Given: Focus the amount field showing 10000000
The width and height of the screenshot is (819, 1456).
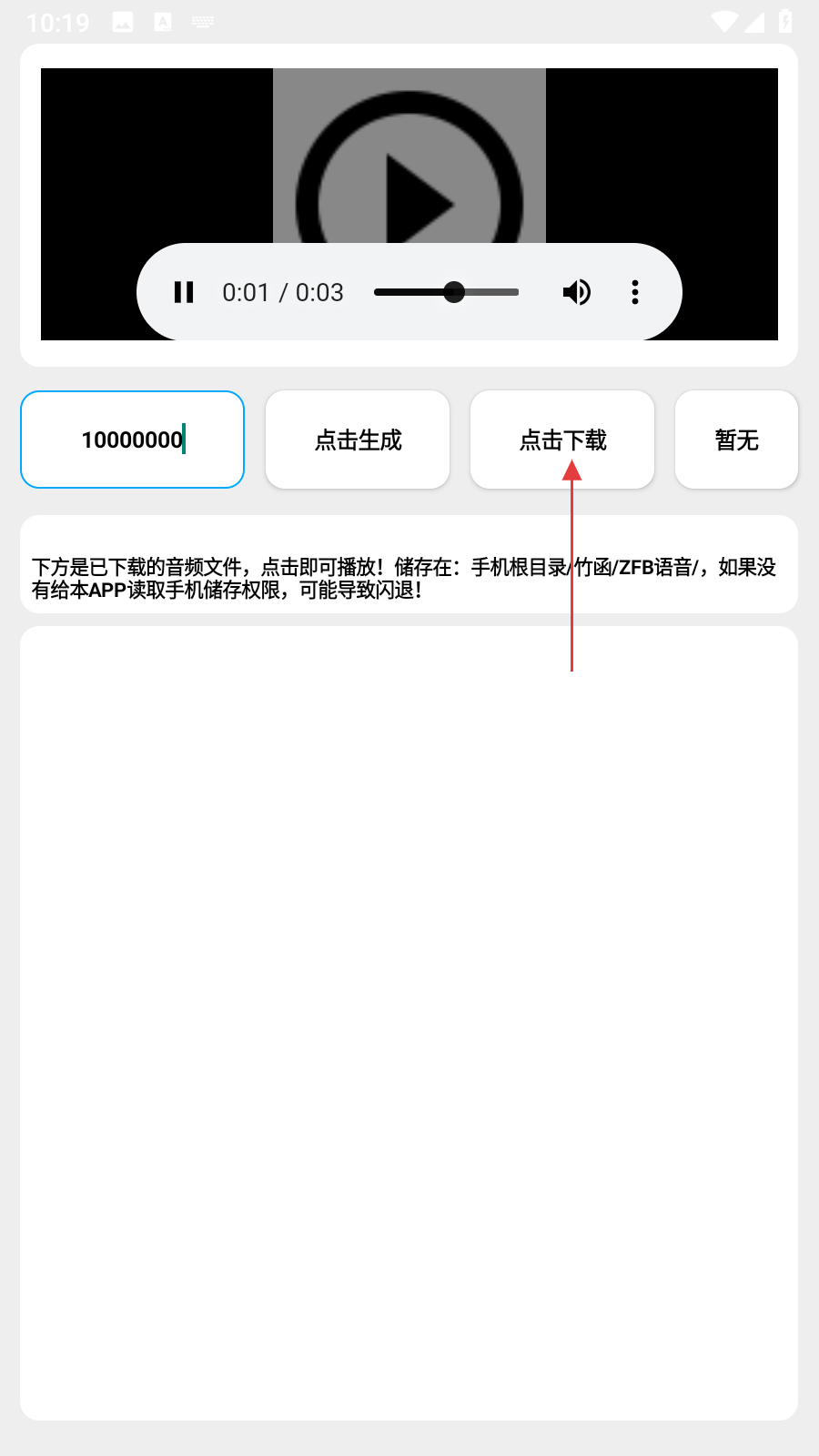Looking at the screenshot, I should [x=132, y=440].
